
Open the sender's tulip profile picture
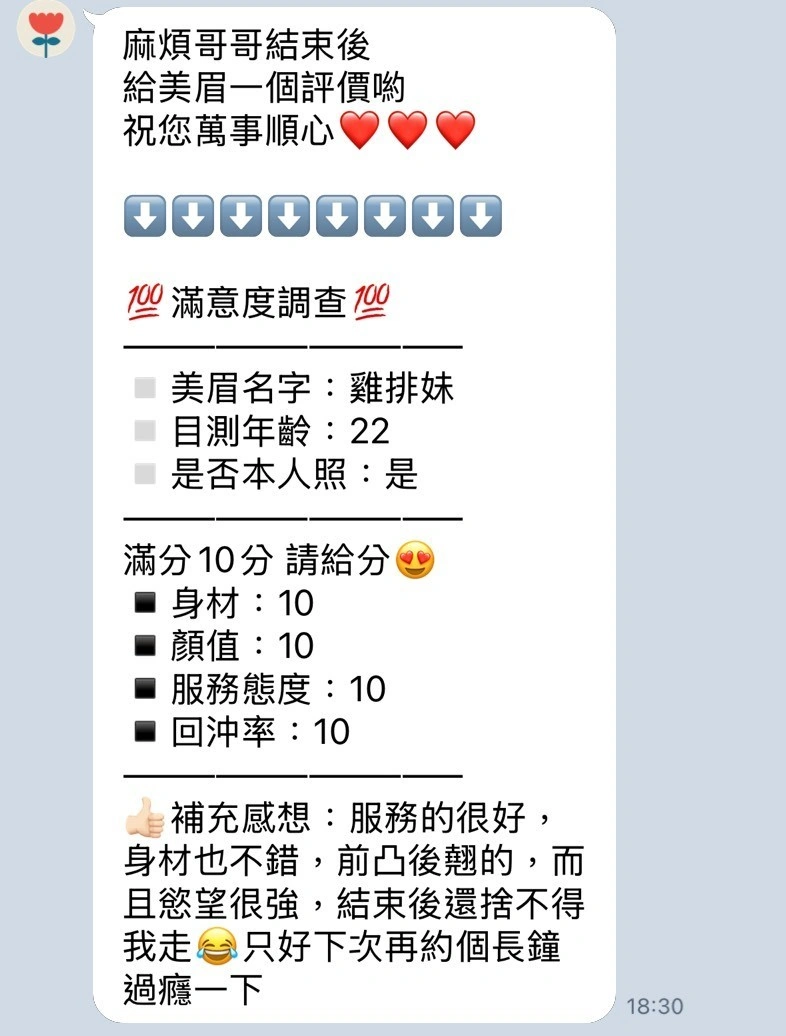(x=45, y=29)
